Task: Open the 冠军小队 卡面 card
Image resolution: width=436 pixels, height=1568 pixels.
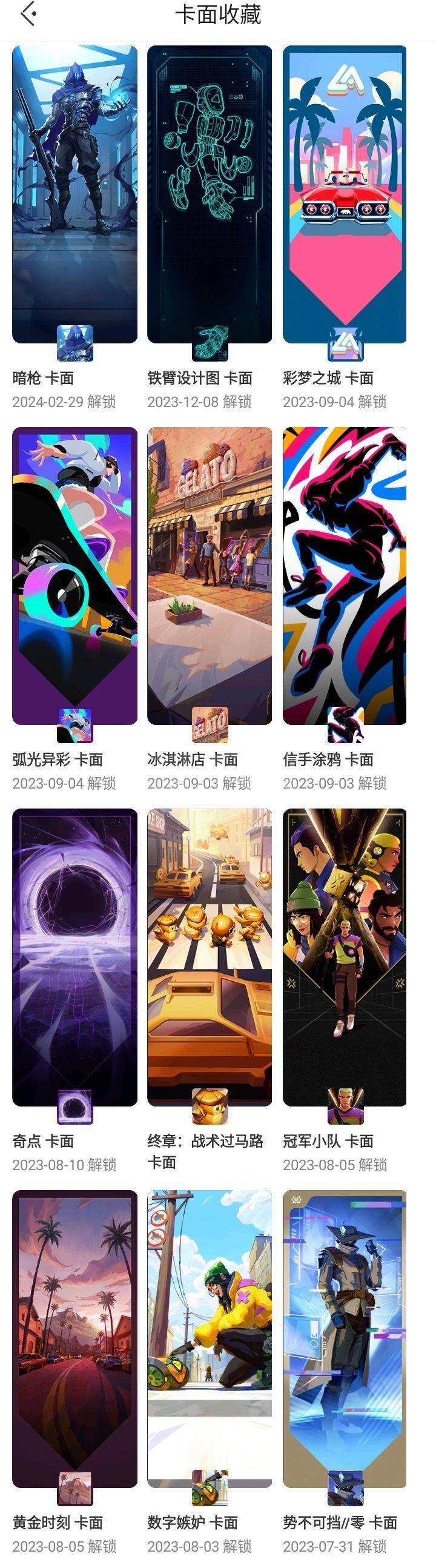Action: (345, 957)
